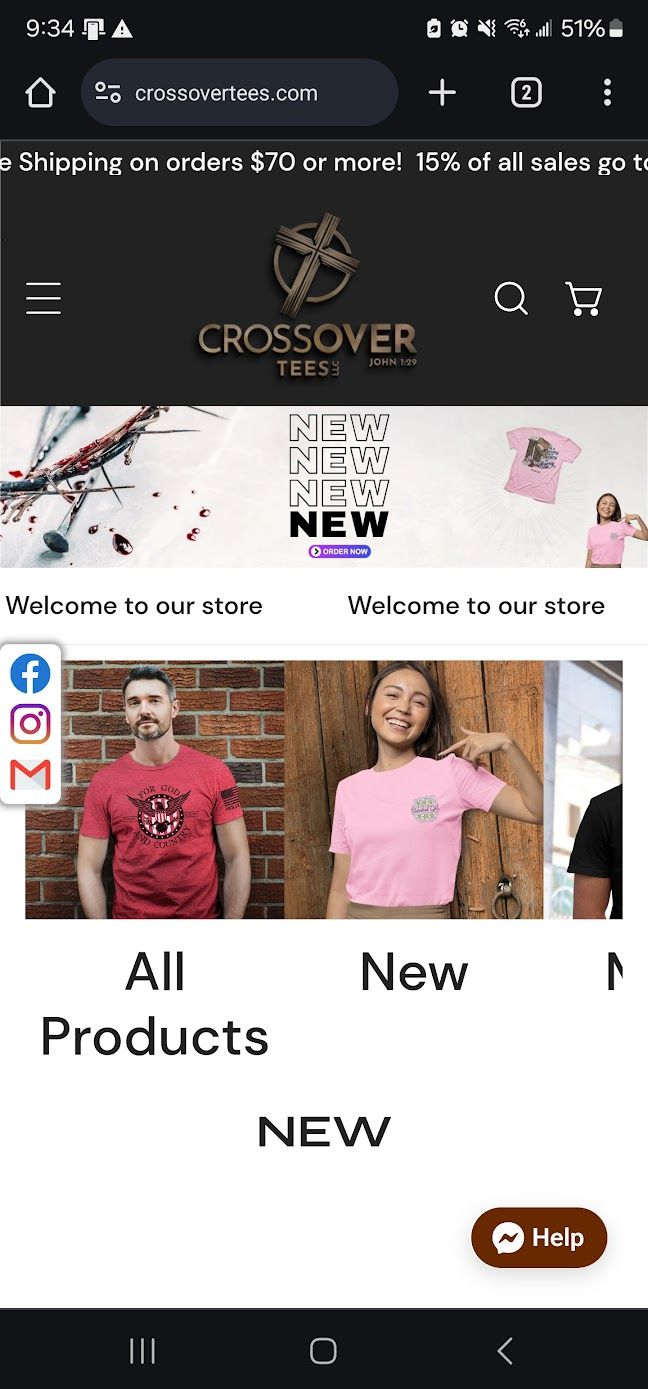View the shopping cart

(x=584, y=298)
